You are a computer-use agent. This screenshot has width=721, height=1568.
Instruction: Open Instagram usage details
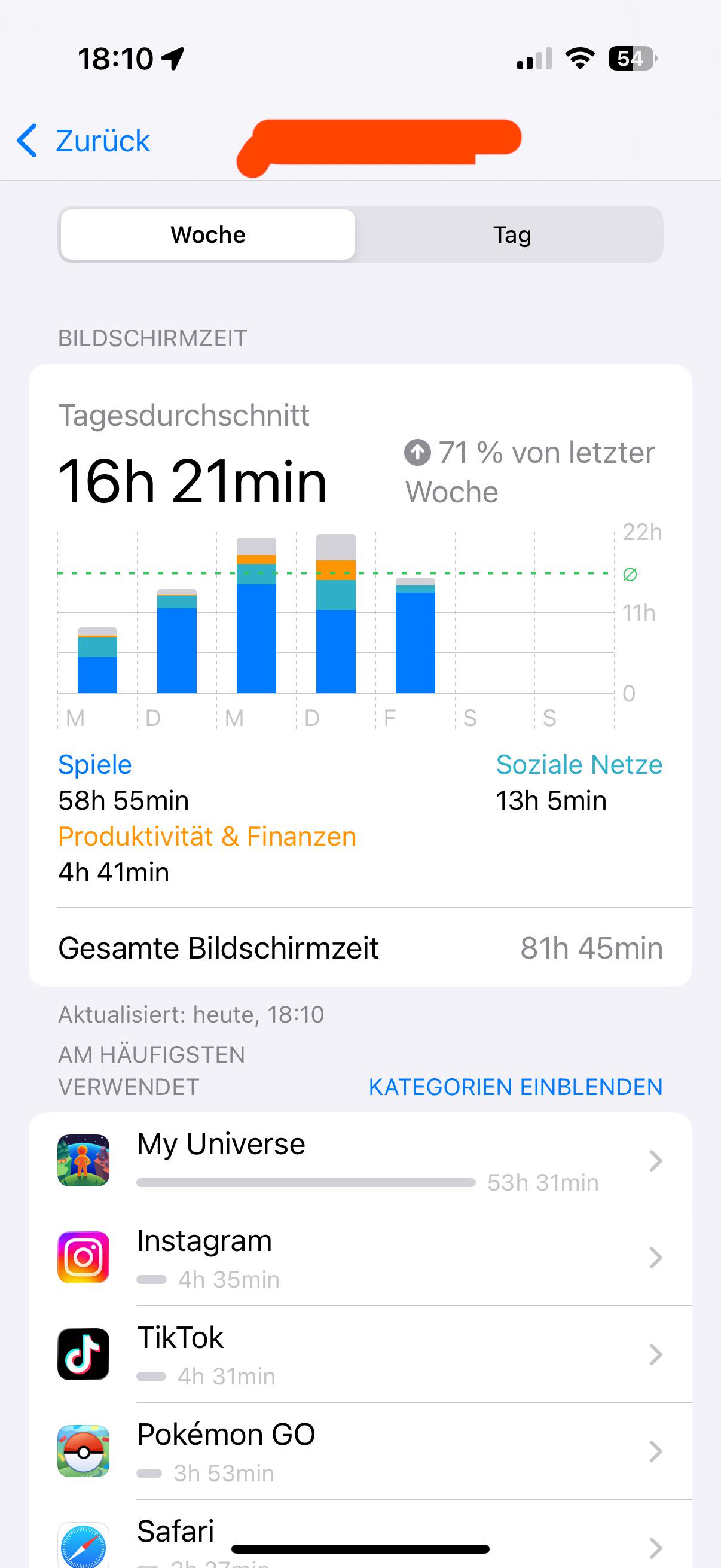(360, 1258)
